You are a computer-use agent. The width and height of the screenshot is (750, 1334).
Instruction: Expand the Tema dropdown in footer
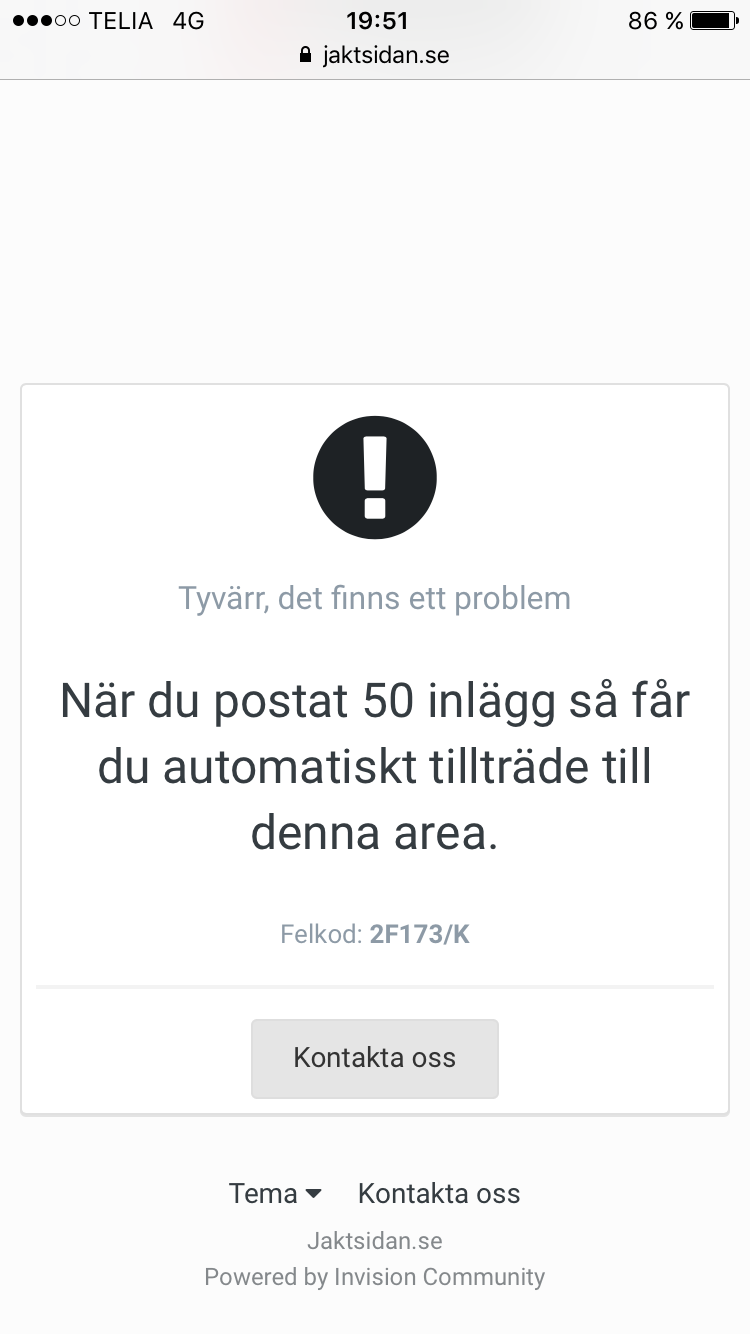275,1193
